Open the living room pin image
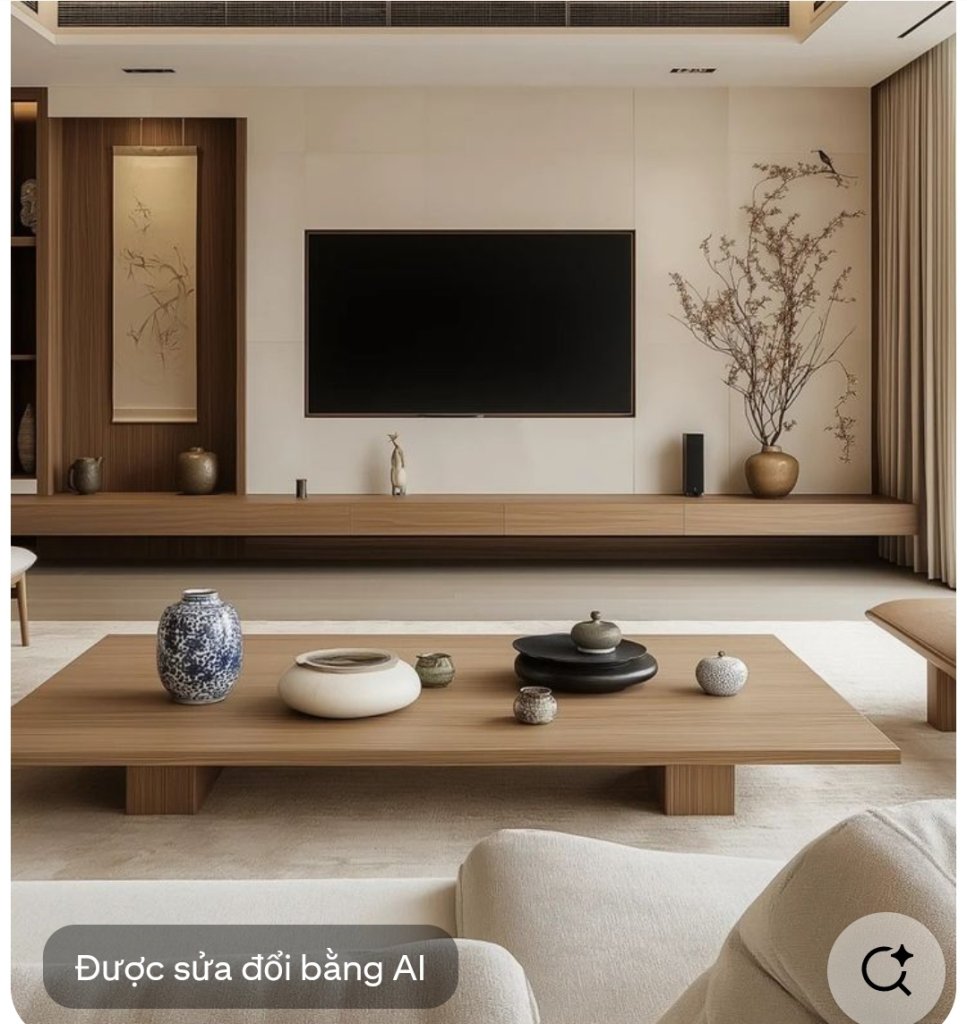The height and width of the screenshot is (1024, 967). click(x=483, y=450)
